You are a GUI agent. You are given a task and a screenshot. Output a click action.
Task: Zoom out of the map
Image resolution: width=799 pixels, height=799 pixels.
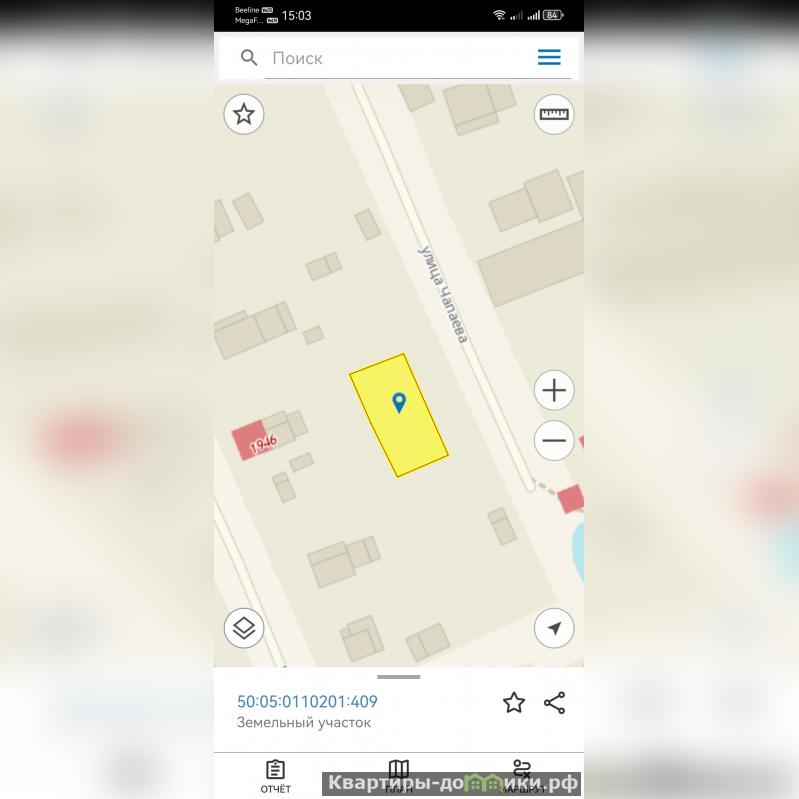(x=554, y=440)
